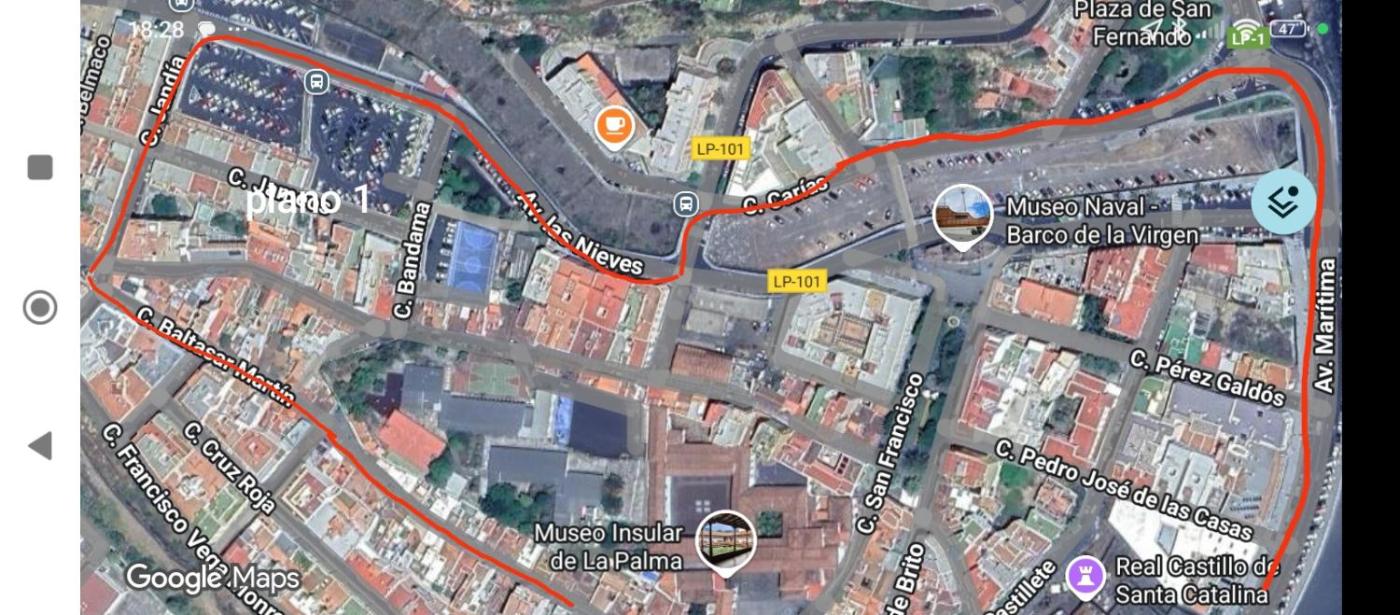Select the Real Castillo de Santa Catalina marker
The image size is (1400, 615).
[x=1085, y=577]
